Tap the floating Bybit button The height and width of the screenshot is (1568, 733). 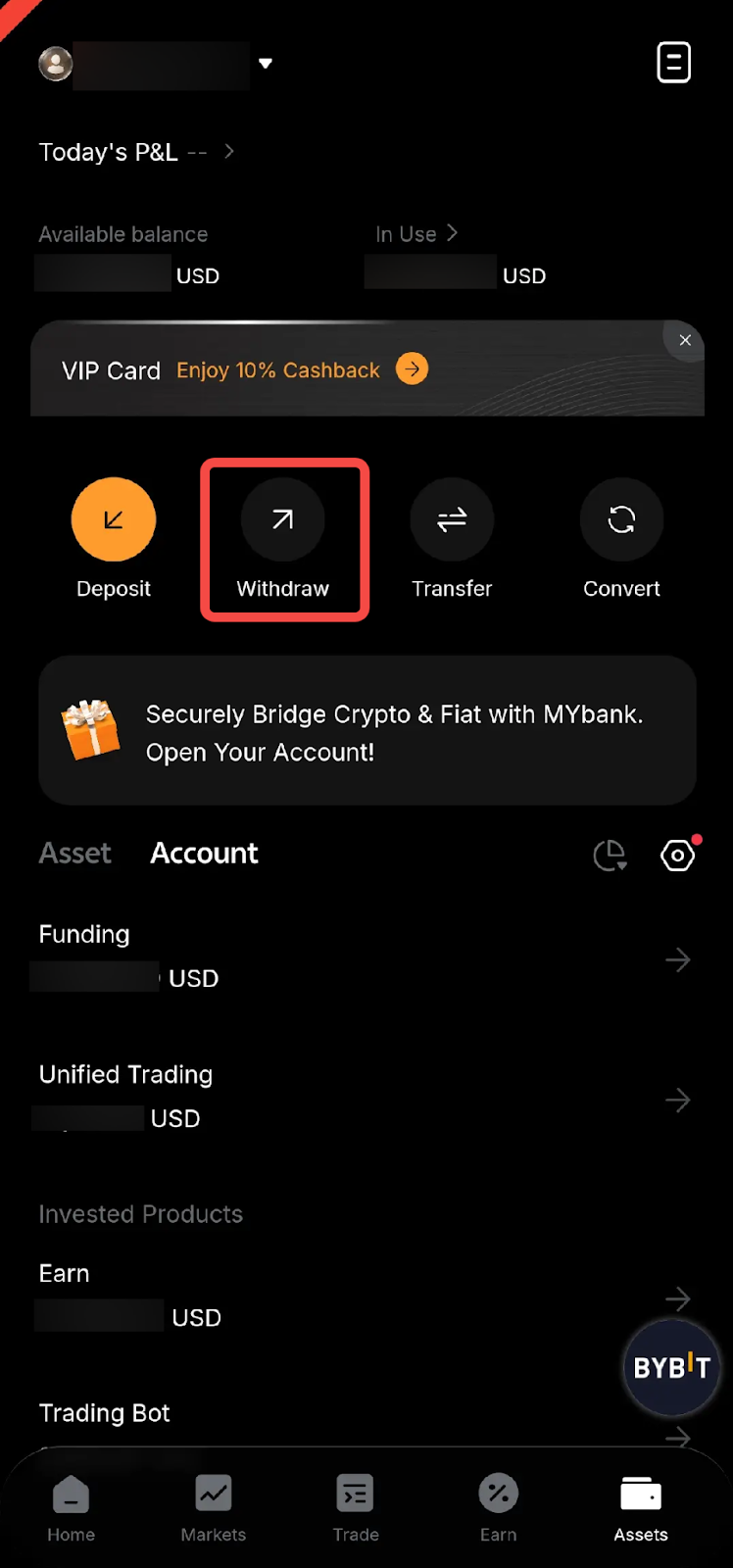671,1367
